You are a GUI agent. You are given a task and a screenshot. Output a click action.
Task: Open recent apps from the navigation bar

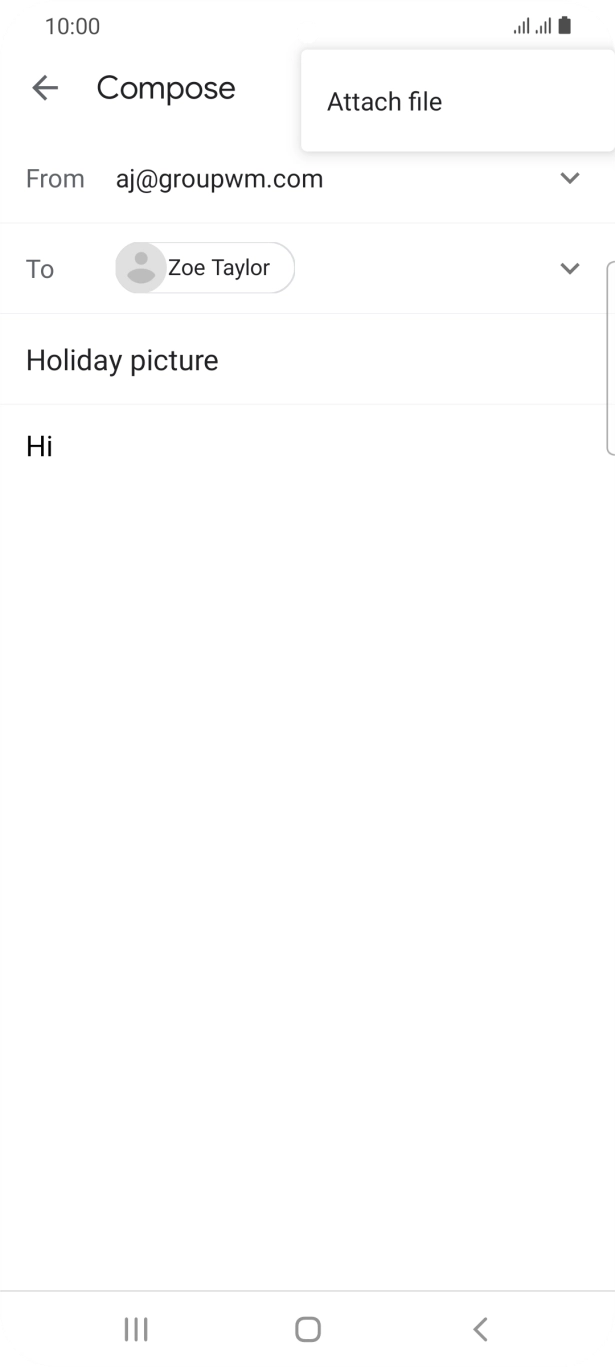click(136, 1329)
